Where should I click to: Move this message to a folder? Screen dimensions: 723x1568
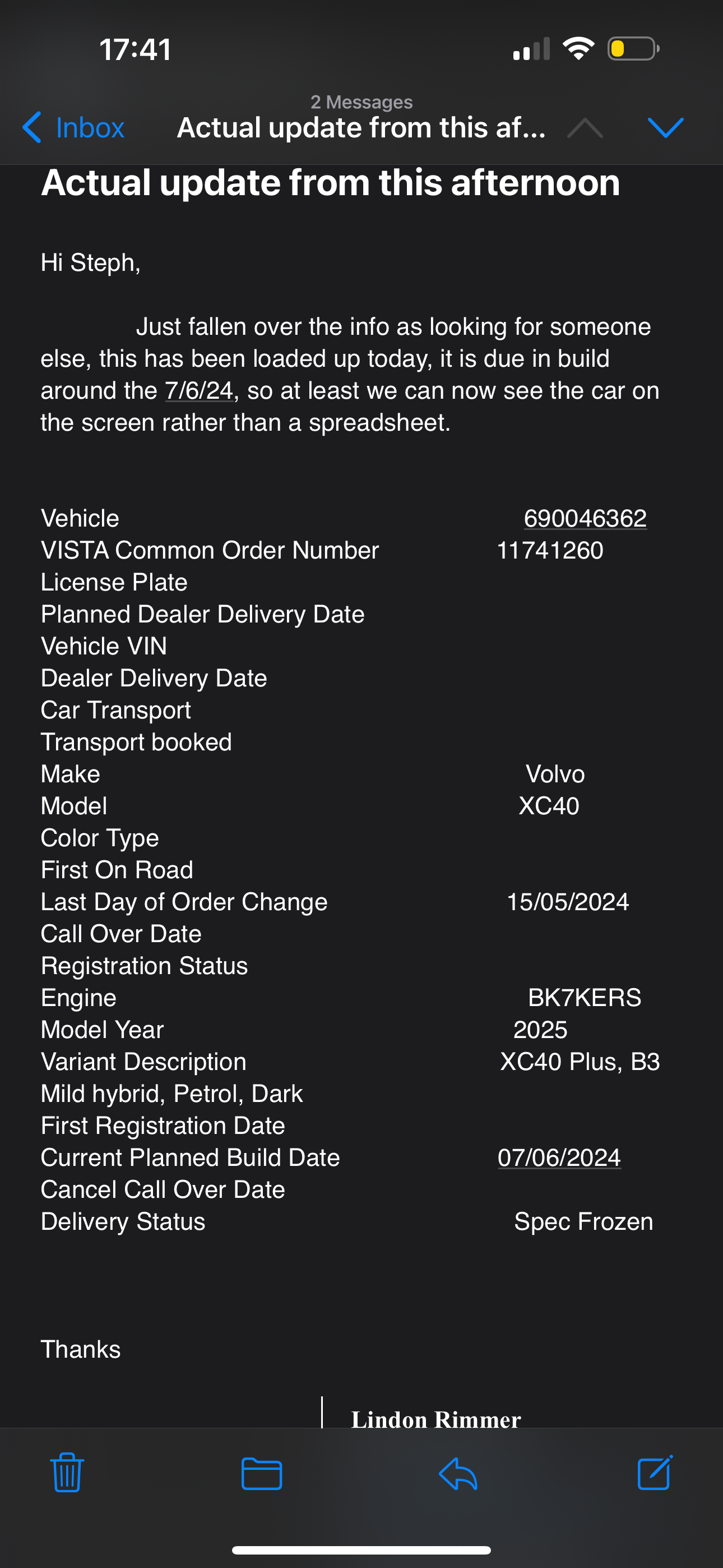(x=262, y=1473)
